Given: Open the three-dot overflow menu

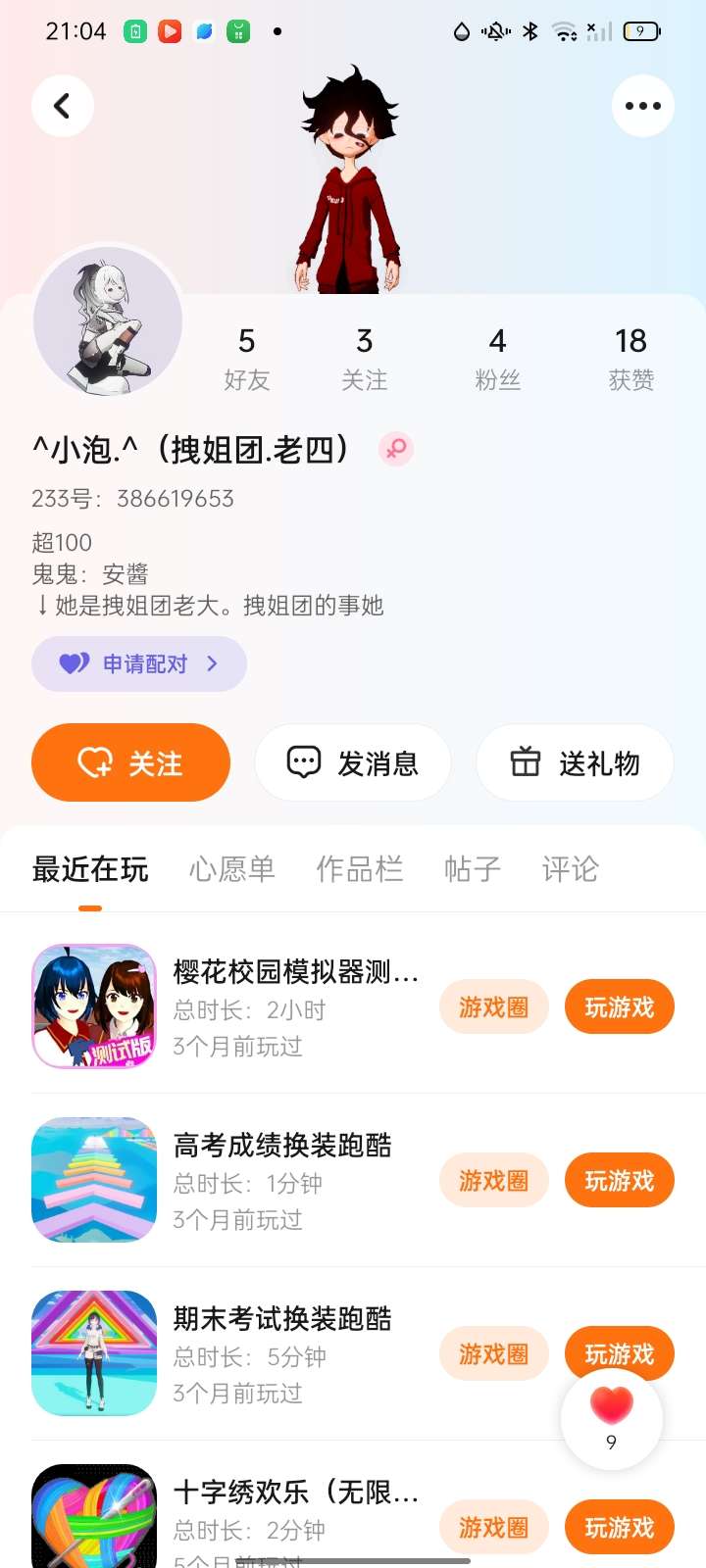Looking at the screenshot, I should pyautogui.click(x=642, y=106).
